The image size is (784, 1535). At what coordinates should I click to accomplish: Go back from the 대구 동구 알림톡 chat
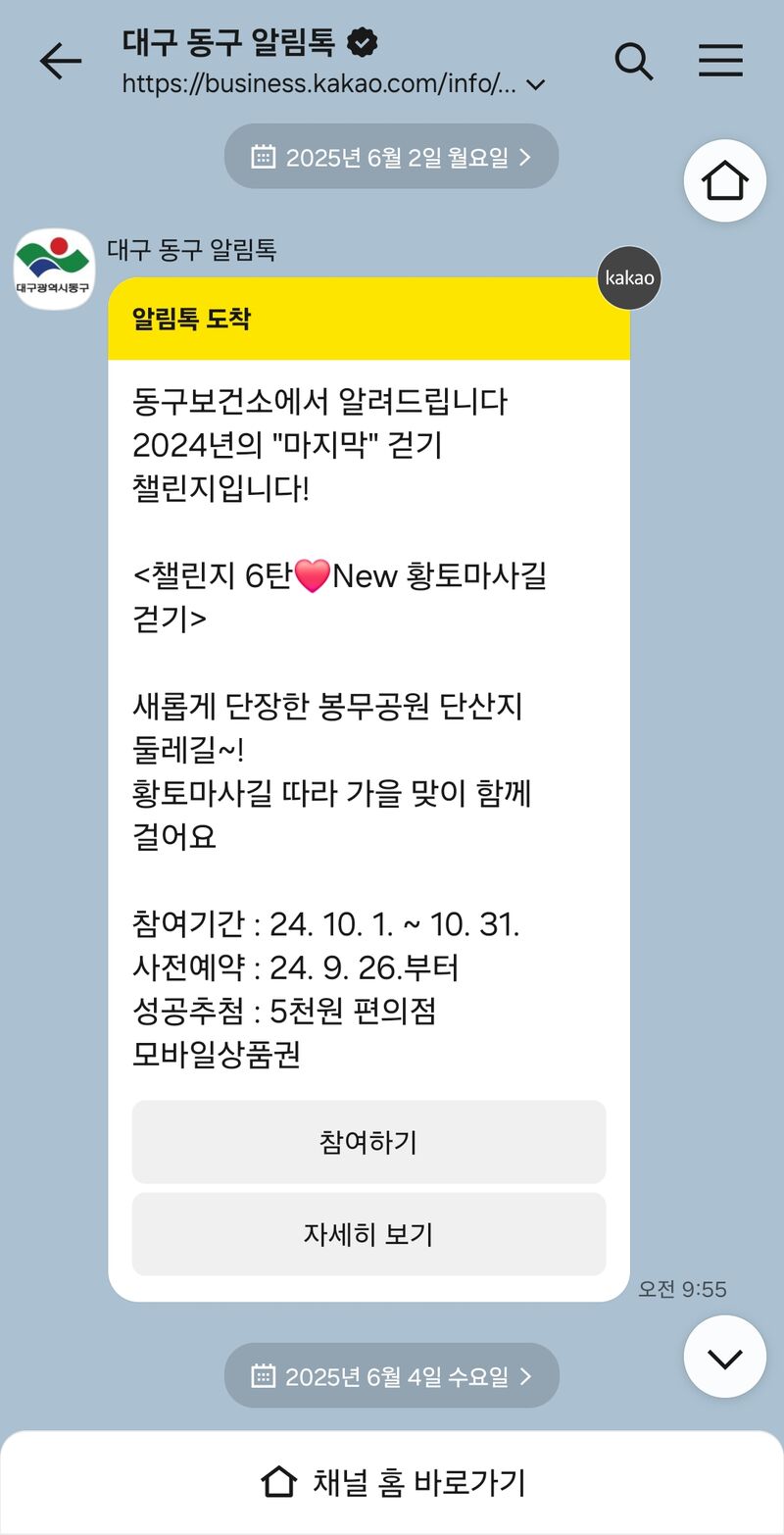[x=60, y=62]
